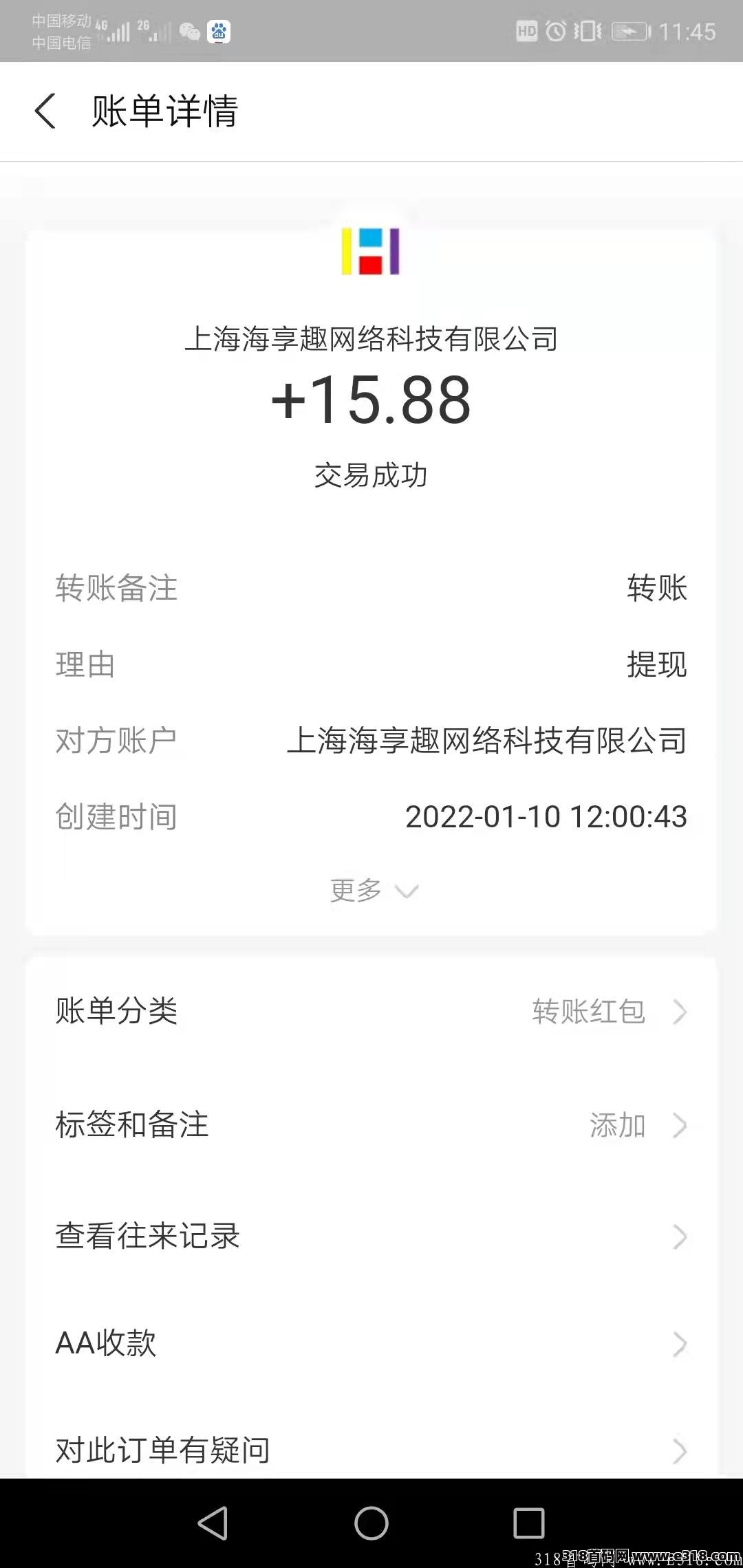The image size is (743, 1568).
Task: Tap the 账单详情 page title
Action: (165, 111)
